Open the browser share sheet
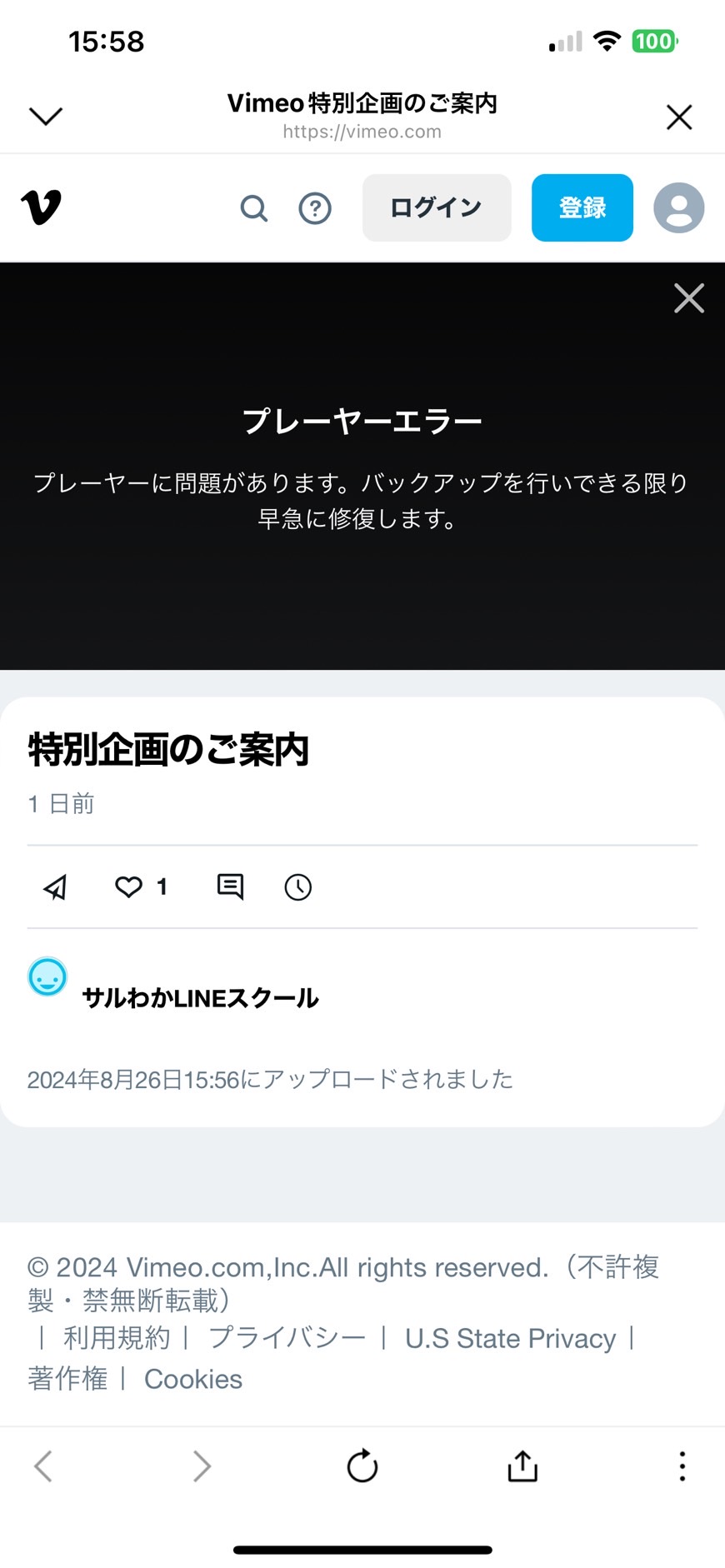This screenshot has width=725, height=1568. click(x=522, y=1466)
